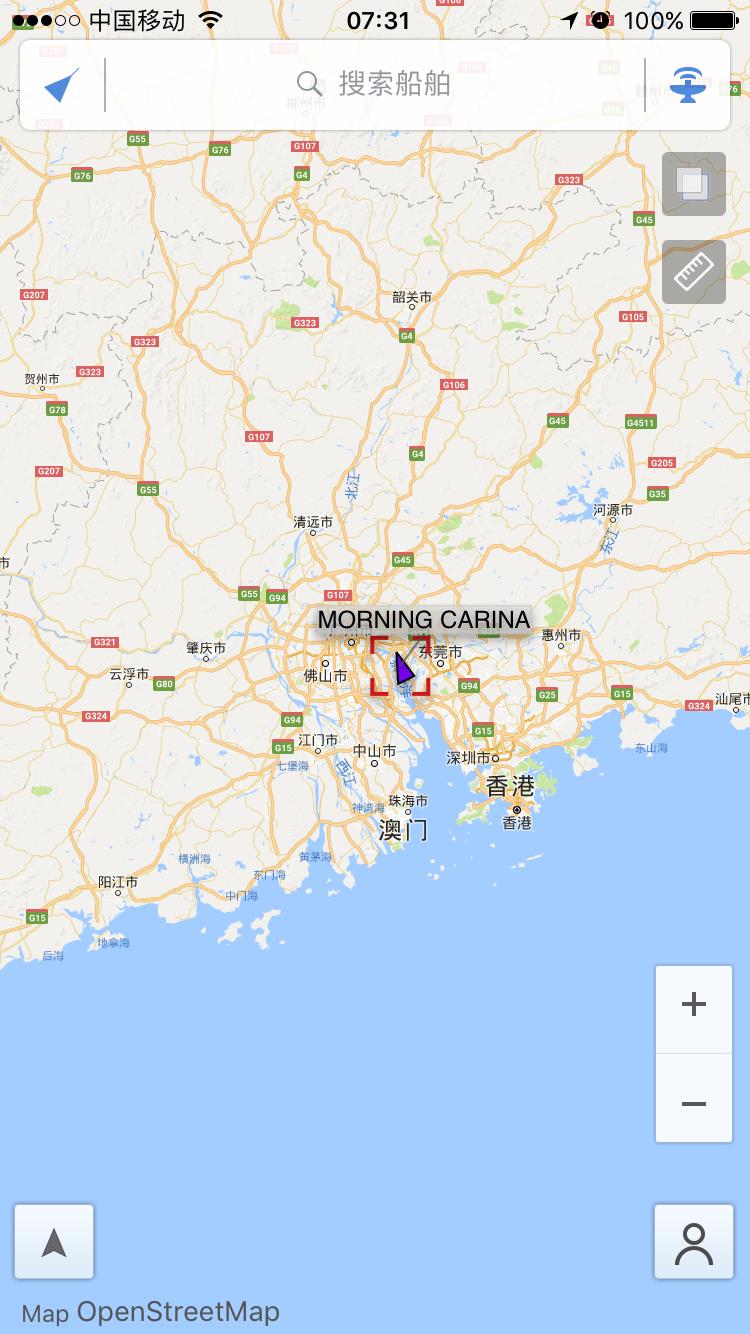Zoom out with the minus button
750x1334 pixels.
coord(693,1102)
